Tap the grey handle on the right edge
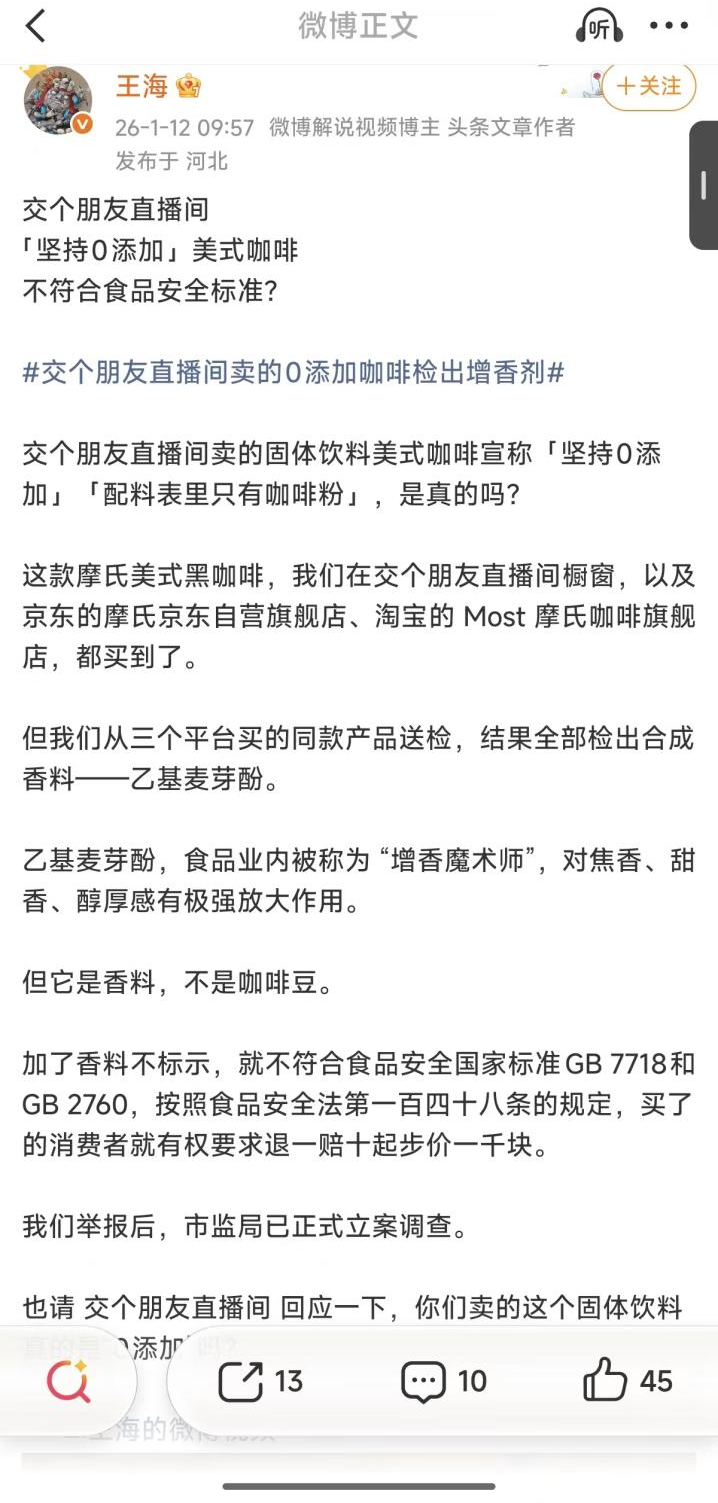Screen dimensions: 718x1503 (704, 185)
